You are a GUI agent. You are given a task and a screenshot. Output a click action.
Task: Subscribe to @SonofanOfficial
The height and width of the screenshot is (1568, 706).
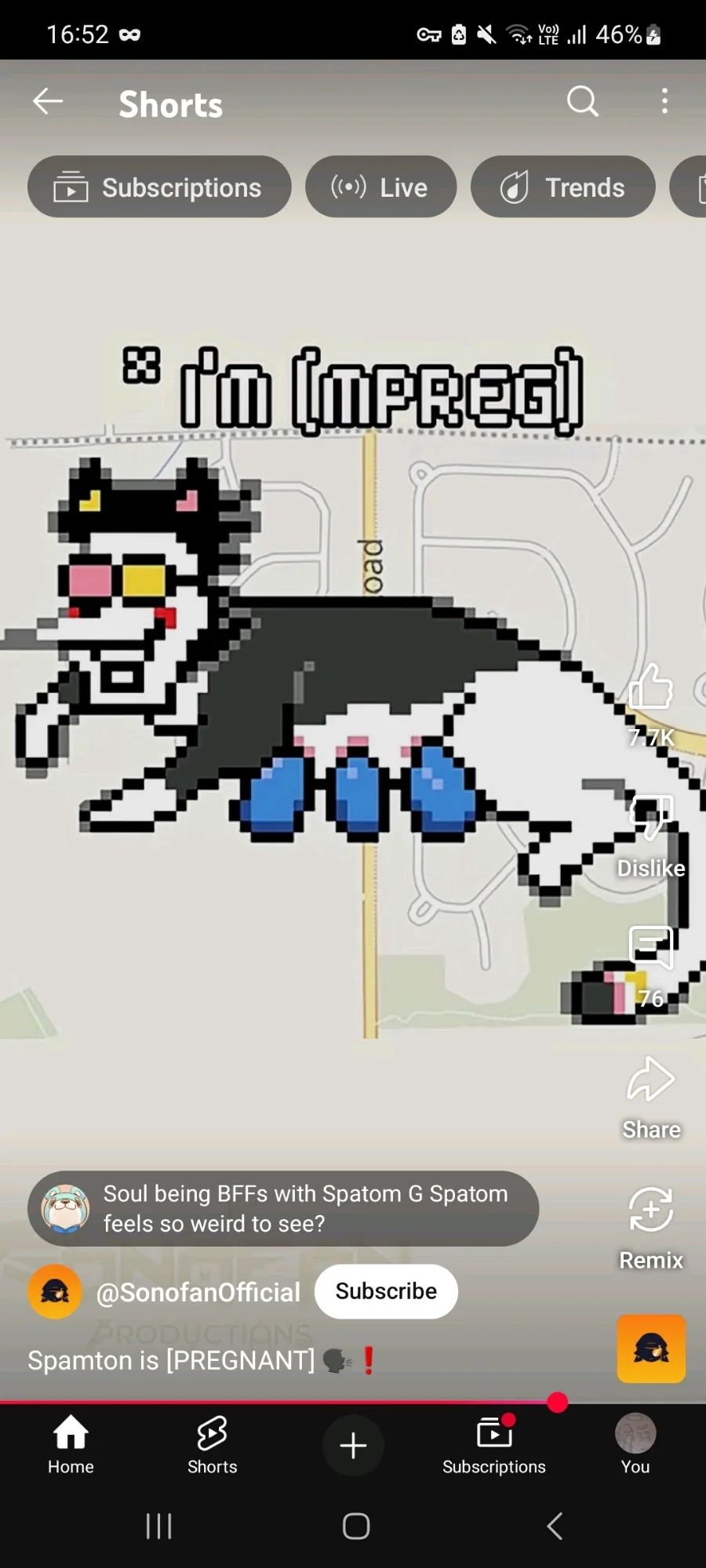pyautogui.click(x=386, y=1291)
